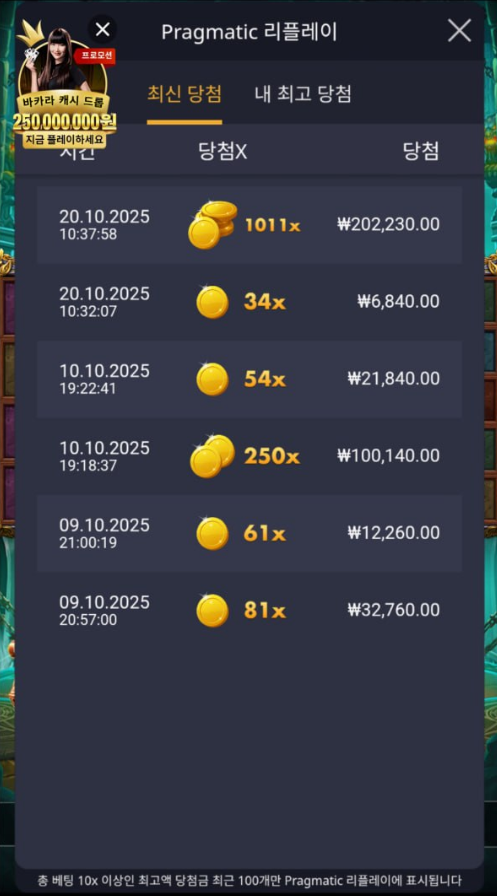
Task: Dismiss the 바카라 캐시 드롭 promotion badge
Action: (102, 29)
